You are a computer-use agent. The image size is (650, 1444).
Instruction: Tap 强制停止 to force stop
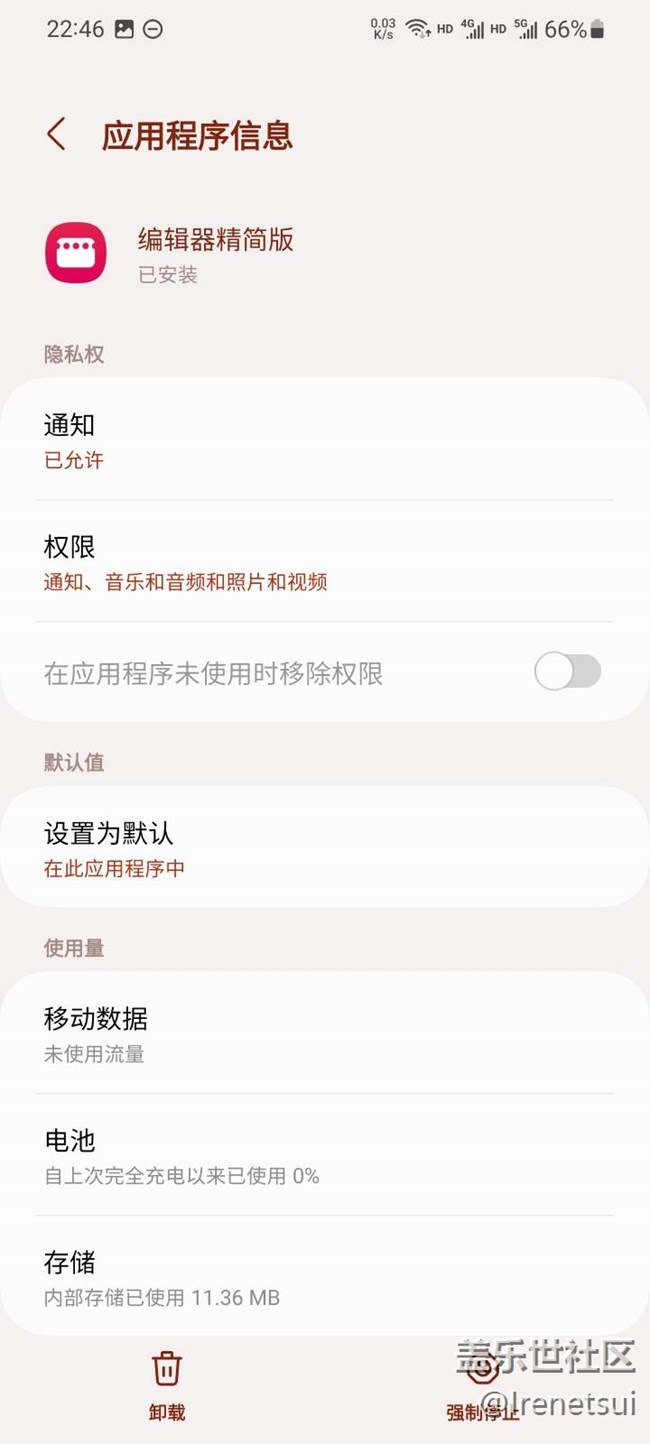pyautogui.click(x=483, y=1385)
